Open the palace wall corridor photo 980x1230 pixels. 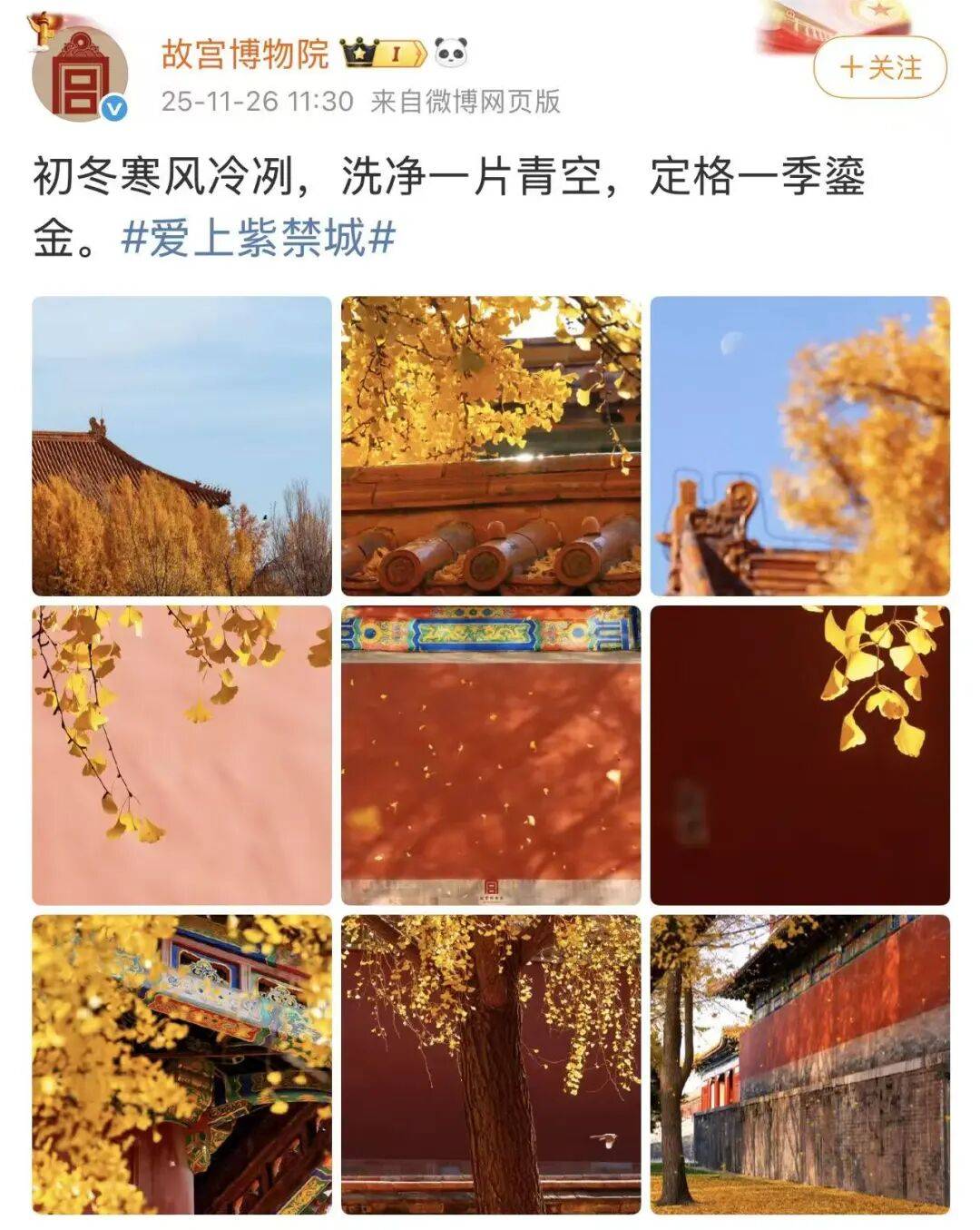coord(799,1064)
